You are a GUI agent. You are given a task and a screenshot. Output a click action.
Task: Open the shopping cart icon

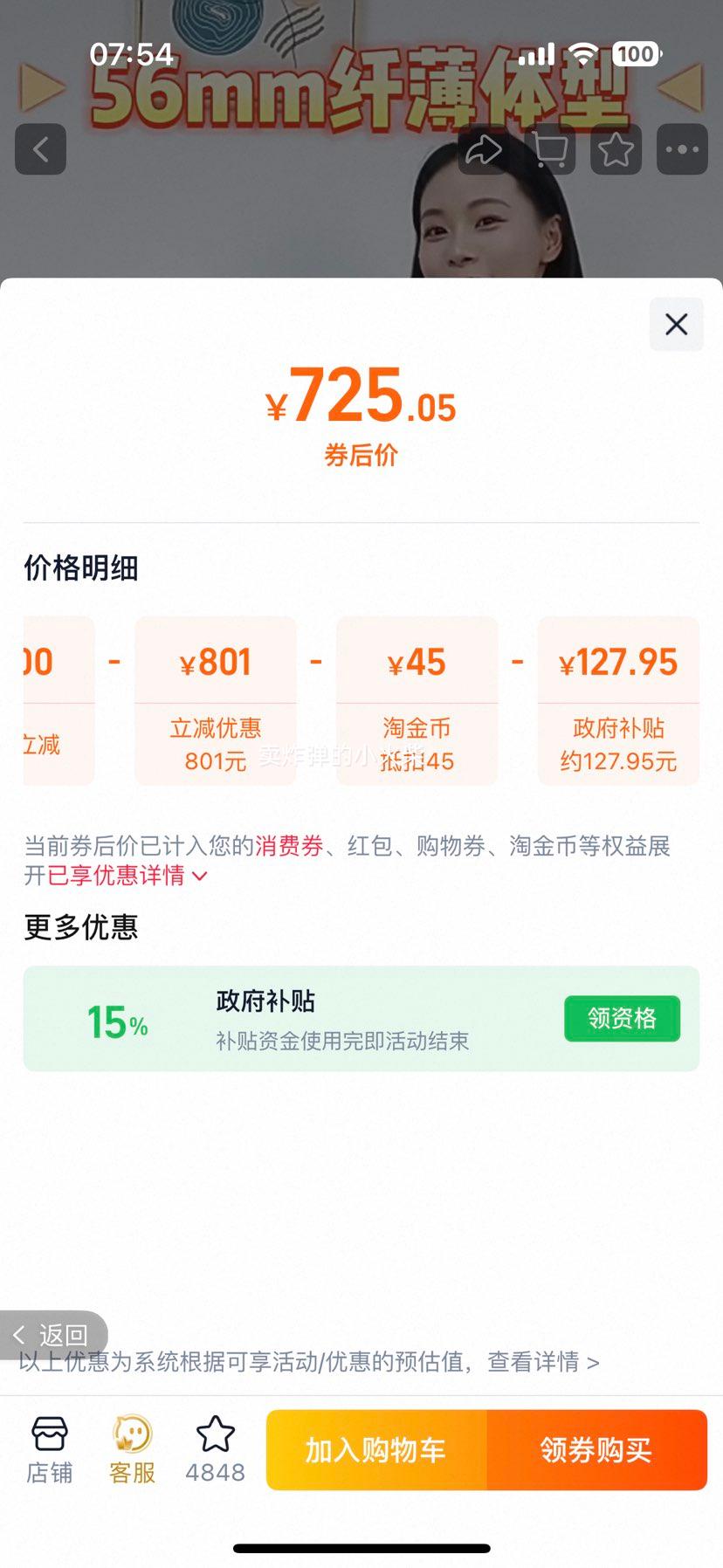(550, 149)
